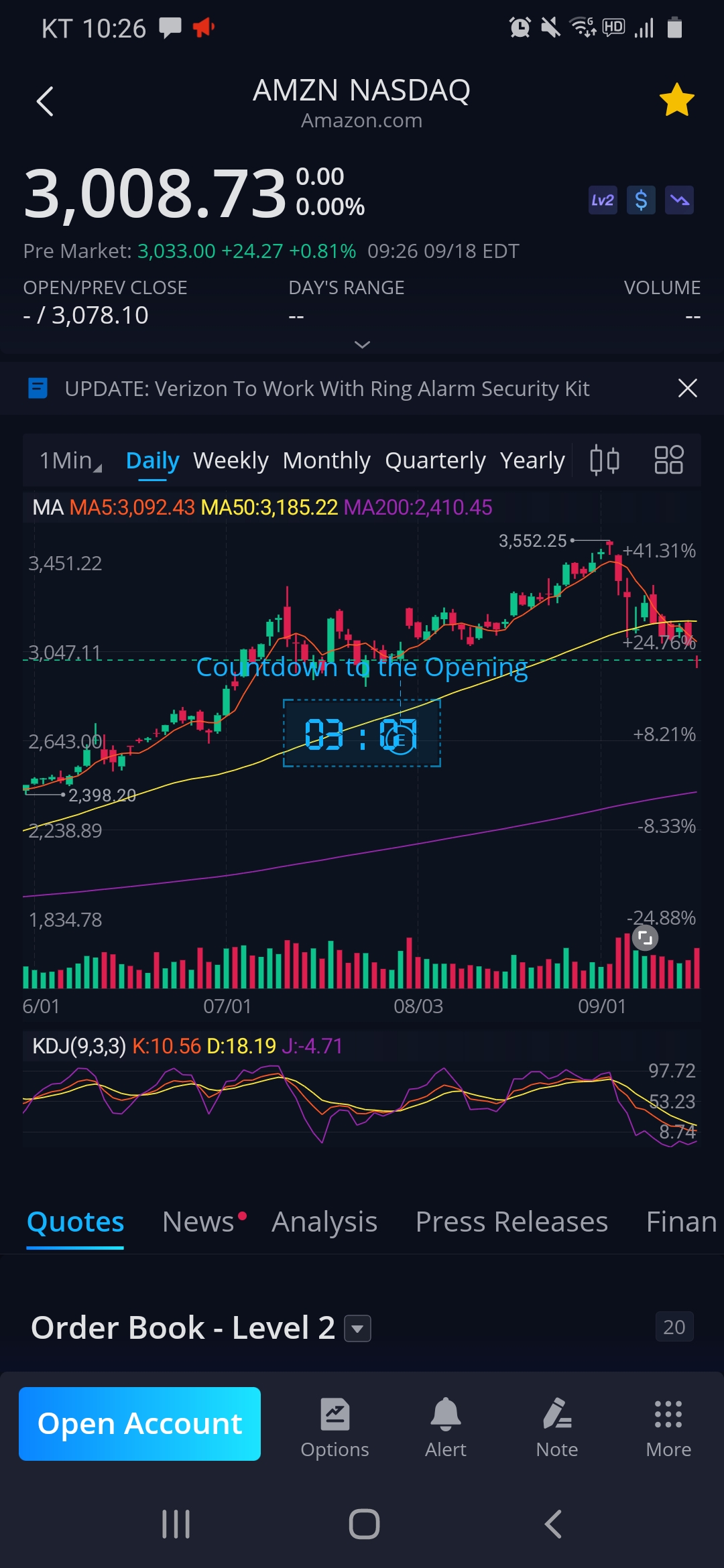The width and height of the screenshot is (724, 1568).
Task: Switch to the Analysis tab
Action: click(x=324, y=1222)
